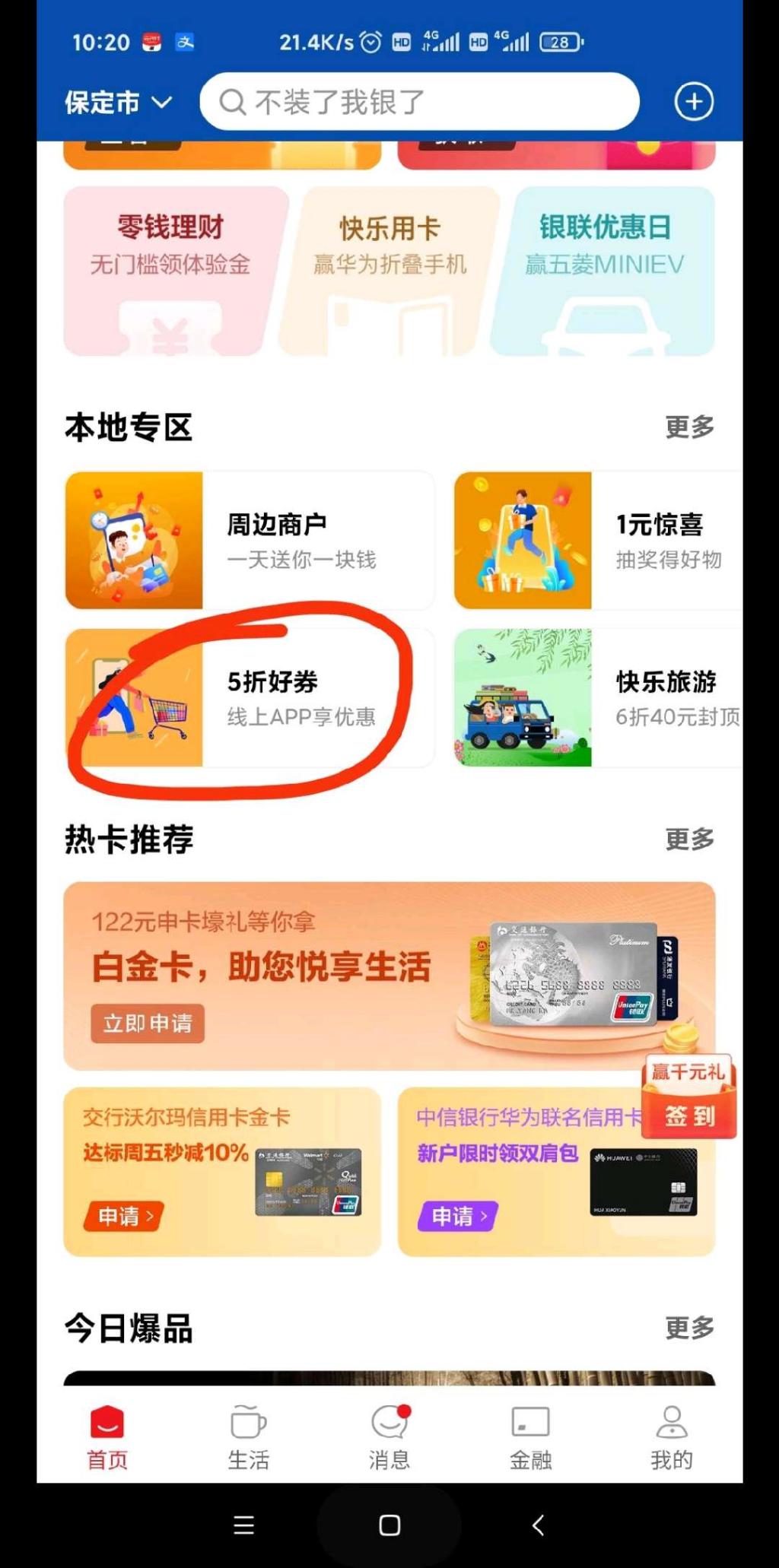779x1568 pixels.
Task: Tap the 签到 floating button
Action: tap(689, 1115)
